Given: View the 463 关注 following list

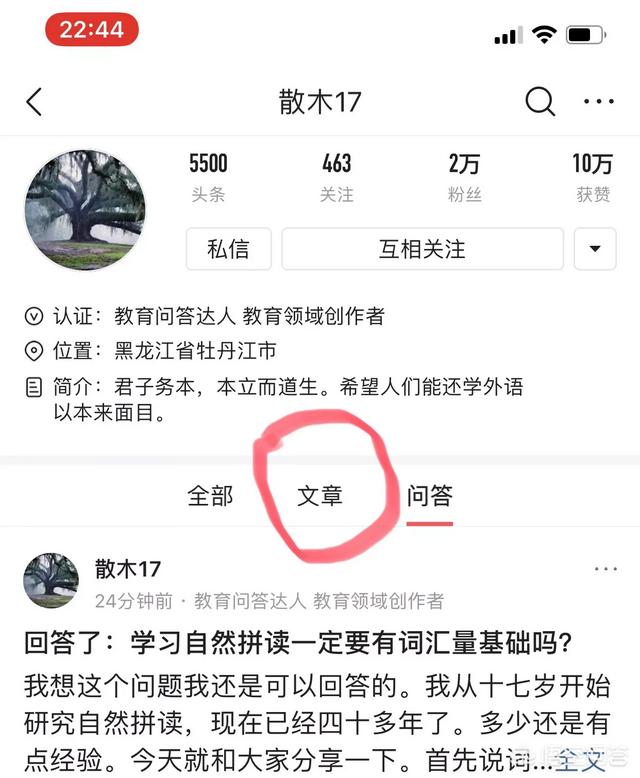Looking at the screenshot, I should 336,177.
